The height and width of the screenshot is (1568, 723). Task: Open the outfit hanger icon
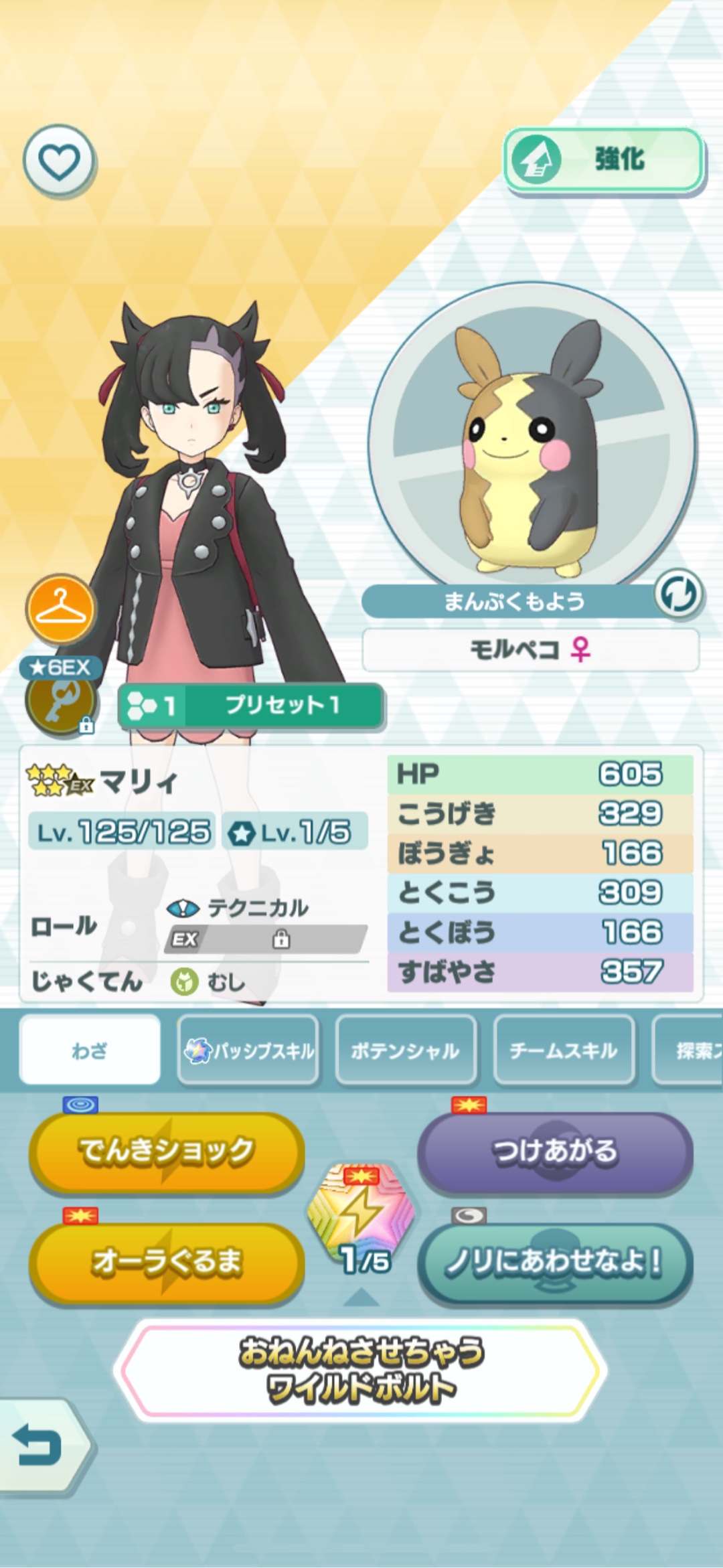pyautogui.click(x=60, y=609)
